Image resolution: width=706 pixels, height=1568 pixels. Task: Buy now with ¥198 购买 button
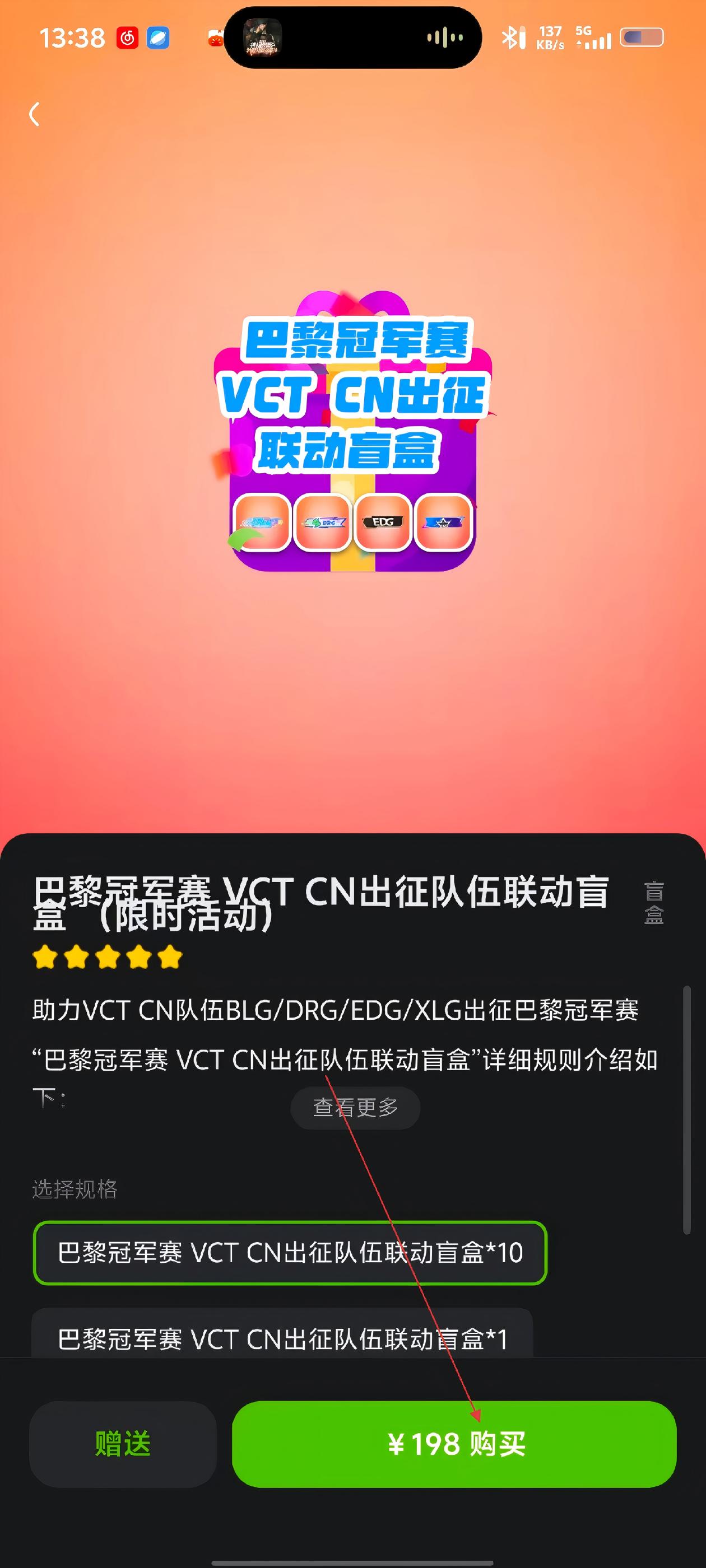(x=454, y=1444)
